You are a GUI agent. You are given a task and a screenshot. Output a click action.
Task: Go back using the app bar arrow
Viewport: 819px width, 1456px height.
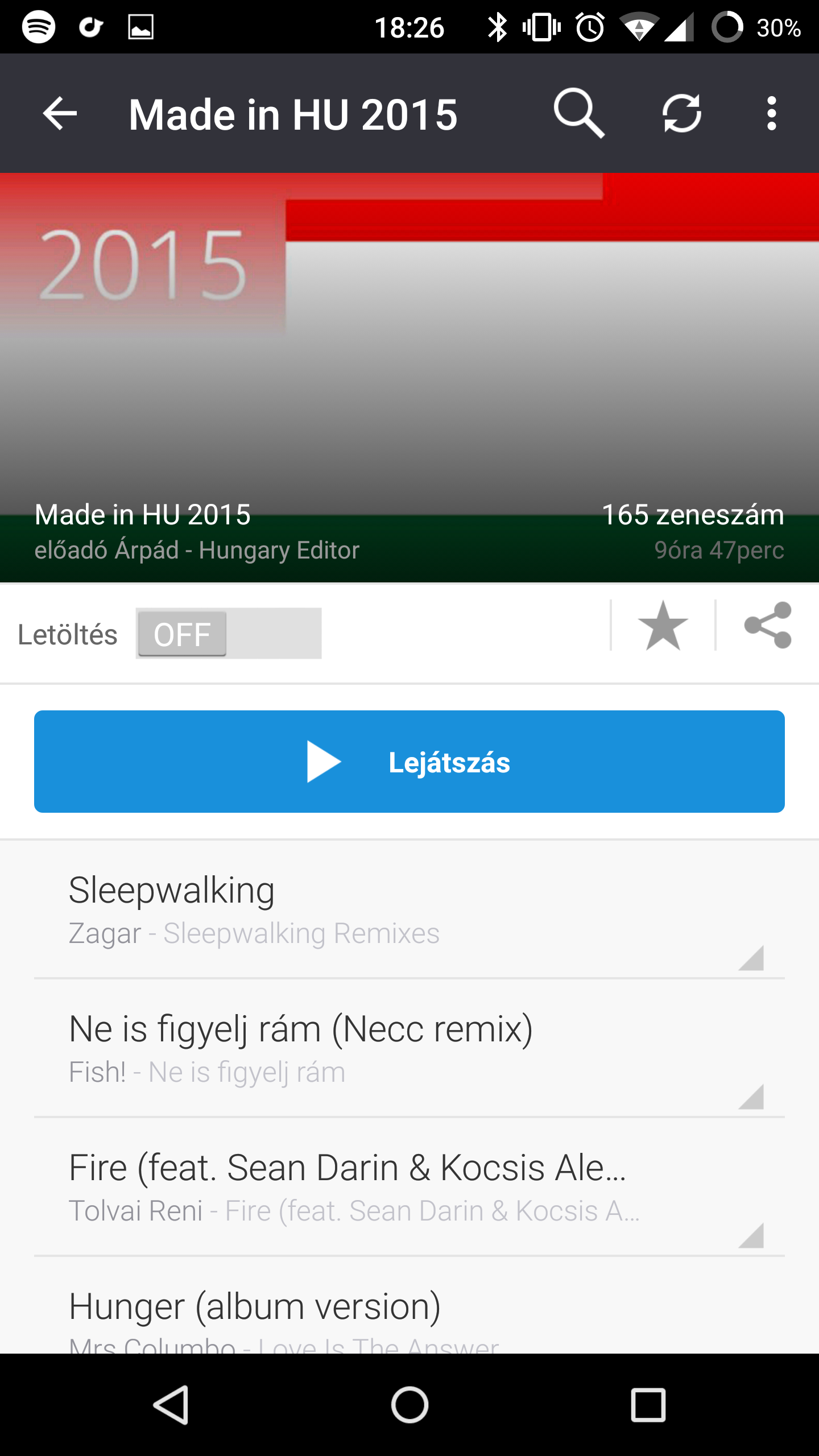(60, 114)
